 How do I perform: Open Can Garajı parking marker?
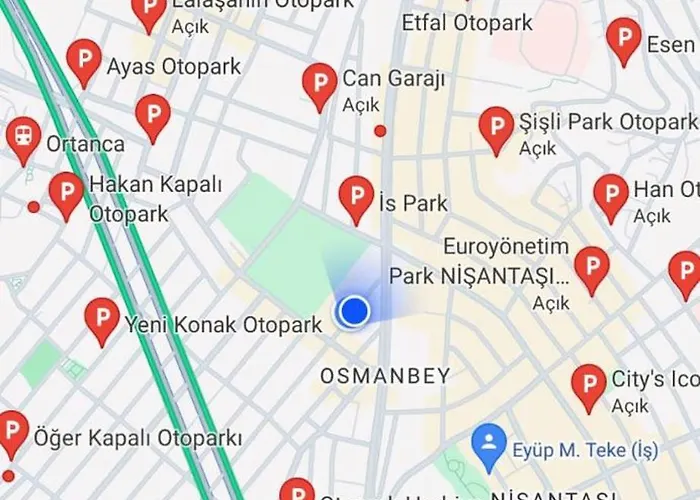coord(319,84)
